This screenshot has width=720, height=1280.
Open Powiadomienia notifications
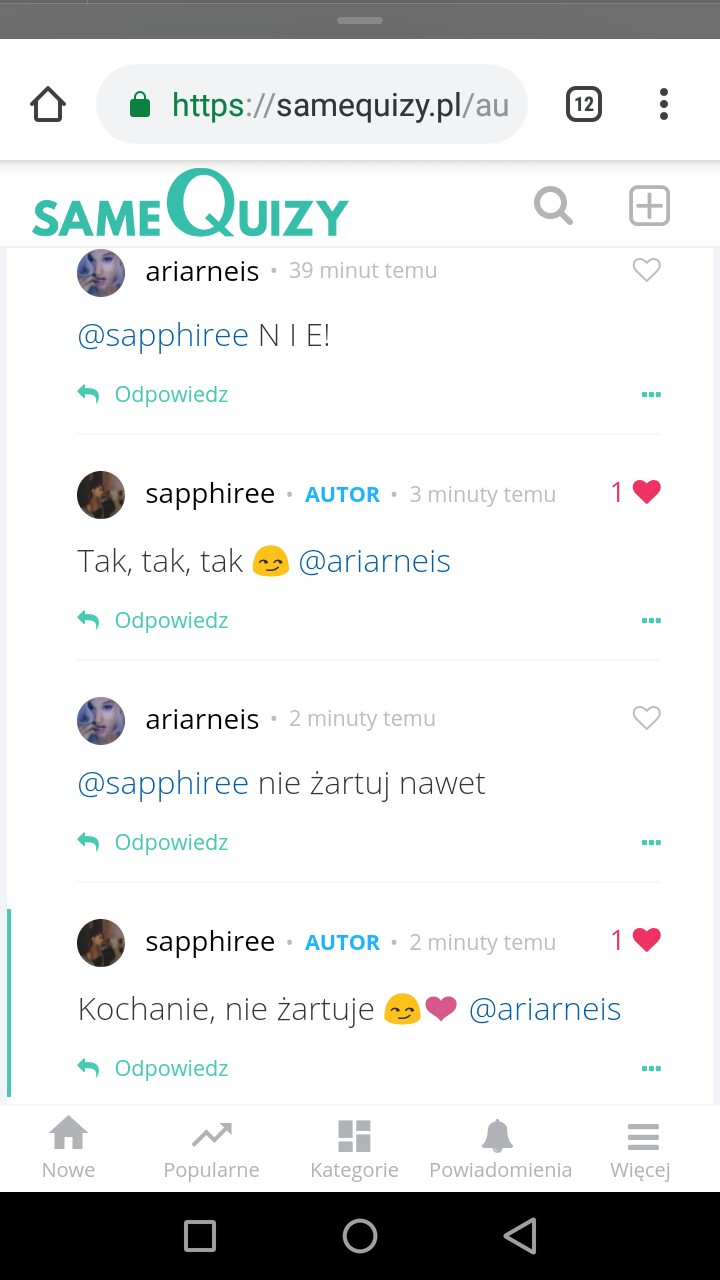pyautogui.click(x=500, y=1148)
